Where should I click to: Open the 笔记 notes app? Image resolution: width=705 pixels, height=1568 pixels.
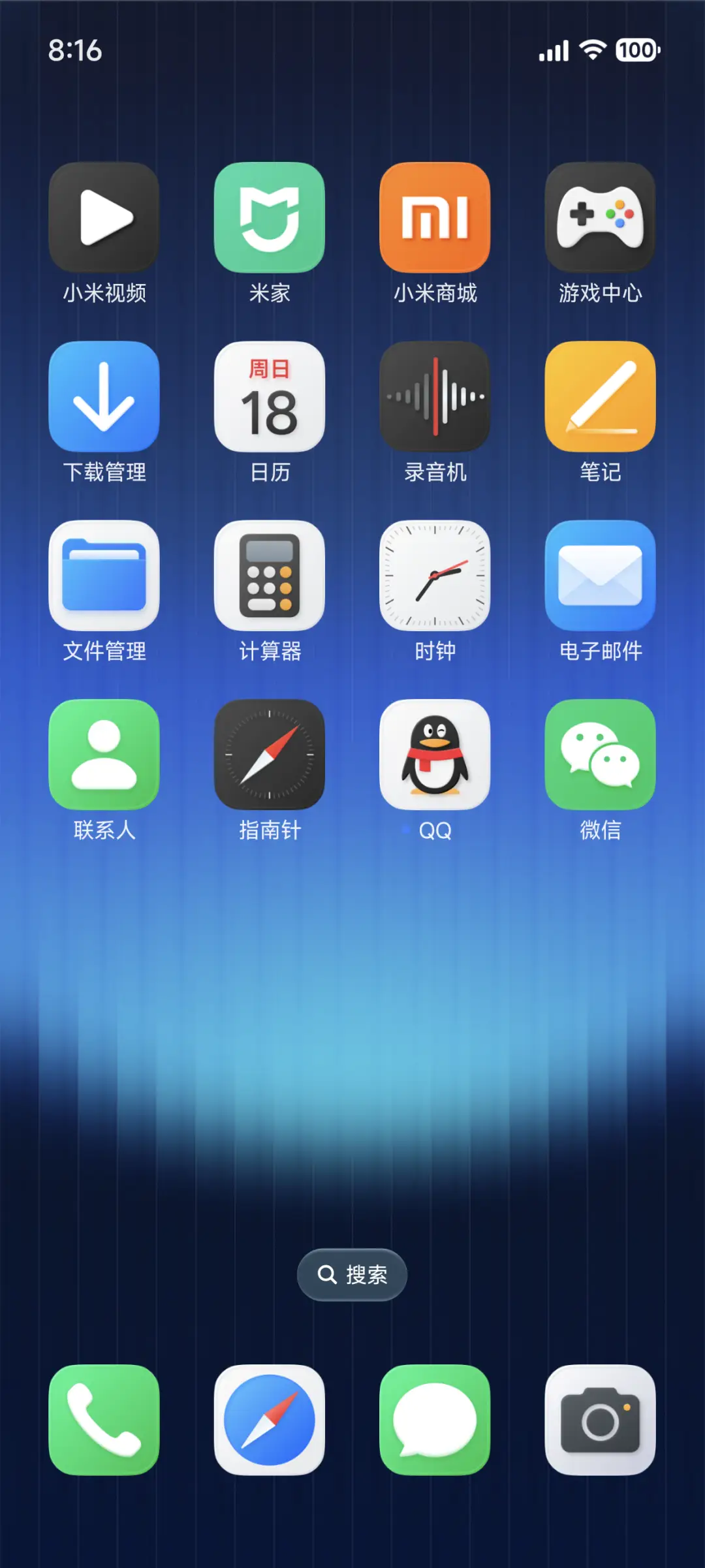coord(600,397)
